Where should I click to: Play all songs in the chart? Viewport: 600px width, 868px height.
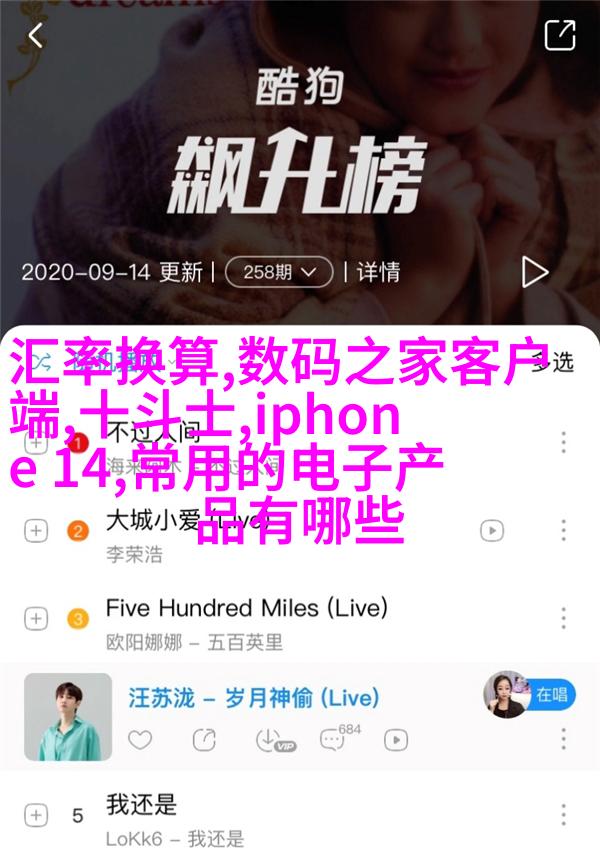(535, 272)
